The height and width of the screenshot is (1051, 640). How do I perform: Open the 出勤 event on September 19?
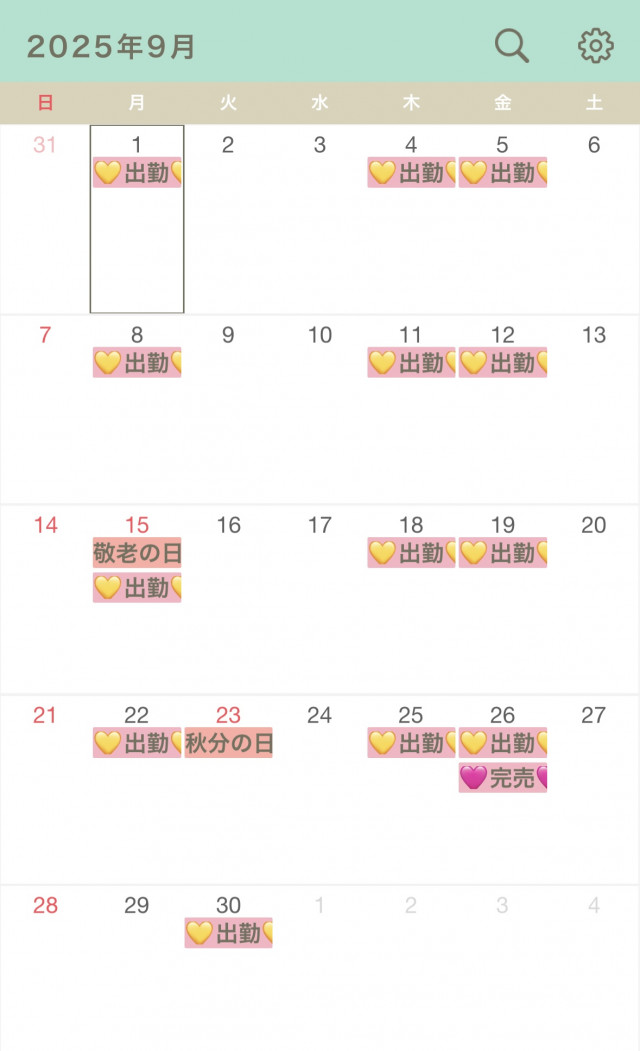(x=502, y=553)
